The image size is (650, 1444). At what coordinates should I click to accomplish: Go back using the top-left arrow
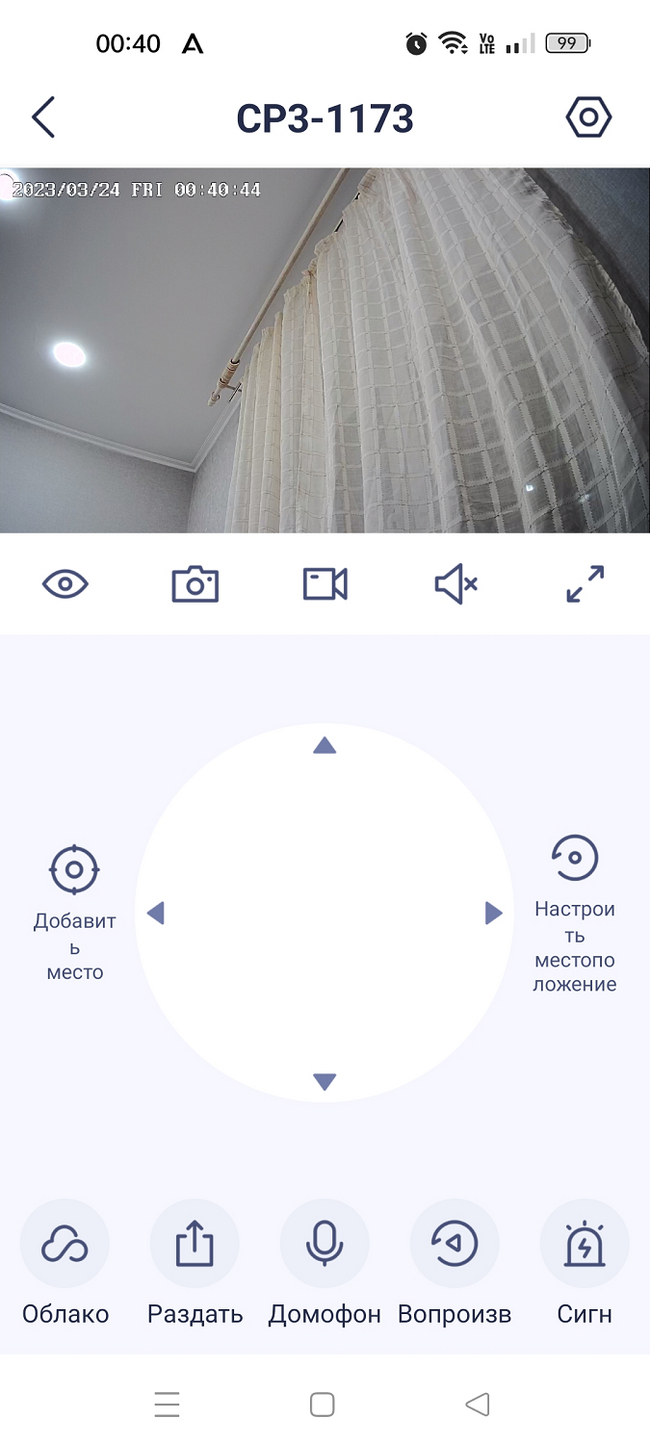coord(43,118)
